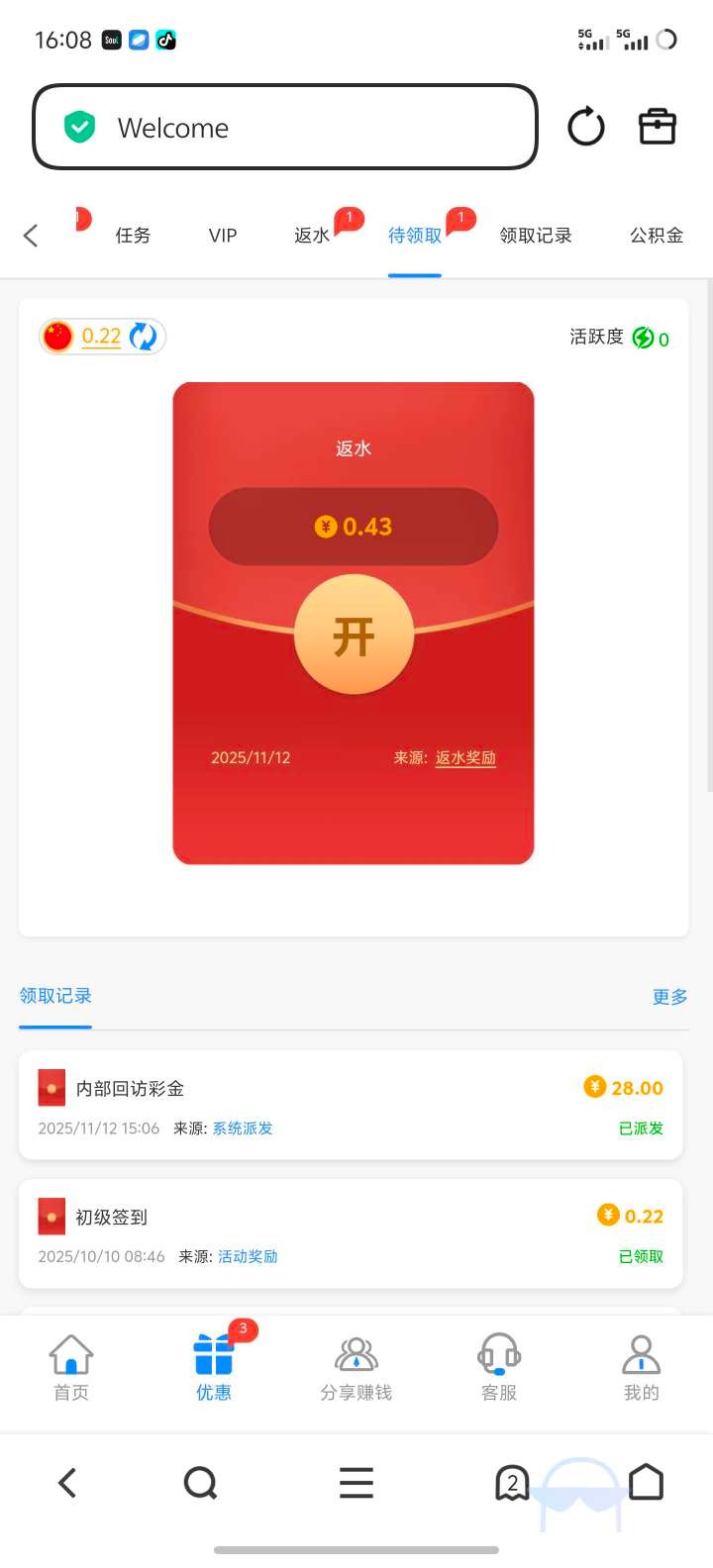The height and width of the screenshot is (1568, 713).
Task: Open the red envelope with 开
Action: (354, 636)
